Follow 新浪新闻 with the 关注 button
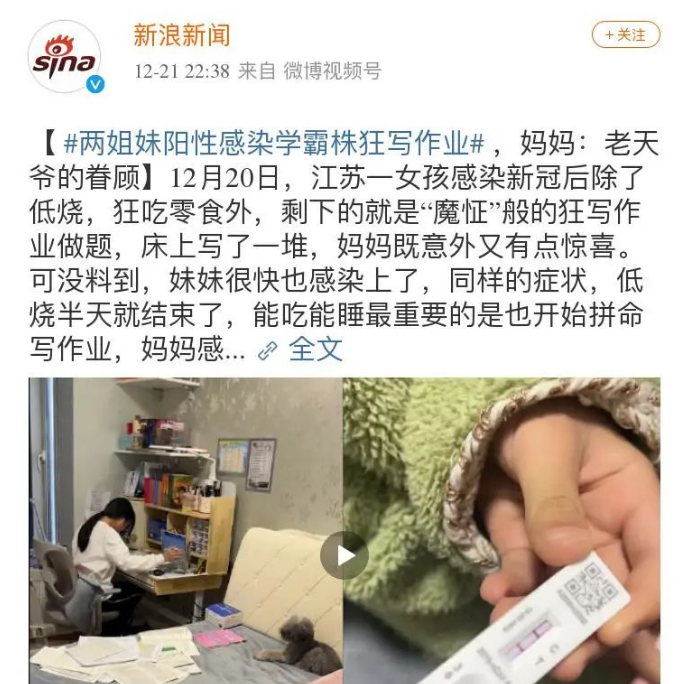Viewport: 696px width, 684px height. coord(625,35)
